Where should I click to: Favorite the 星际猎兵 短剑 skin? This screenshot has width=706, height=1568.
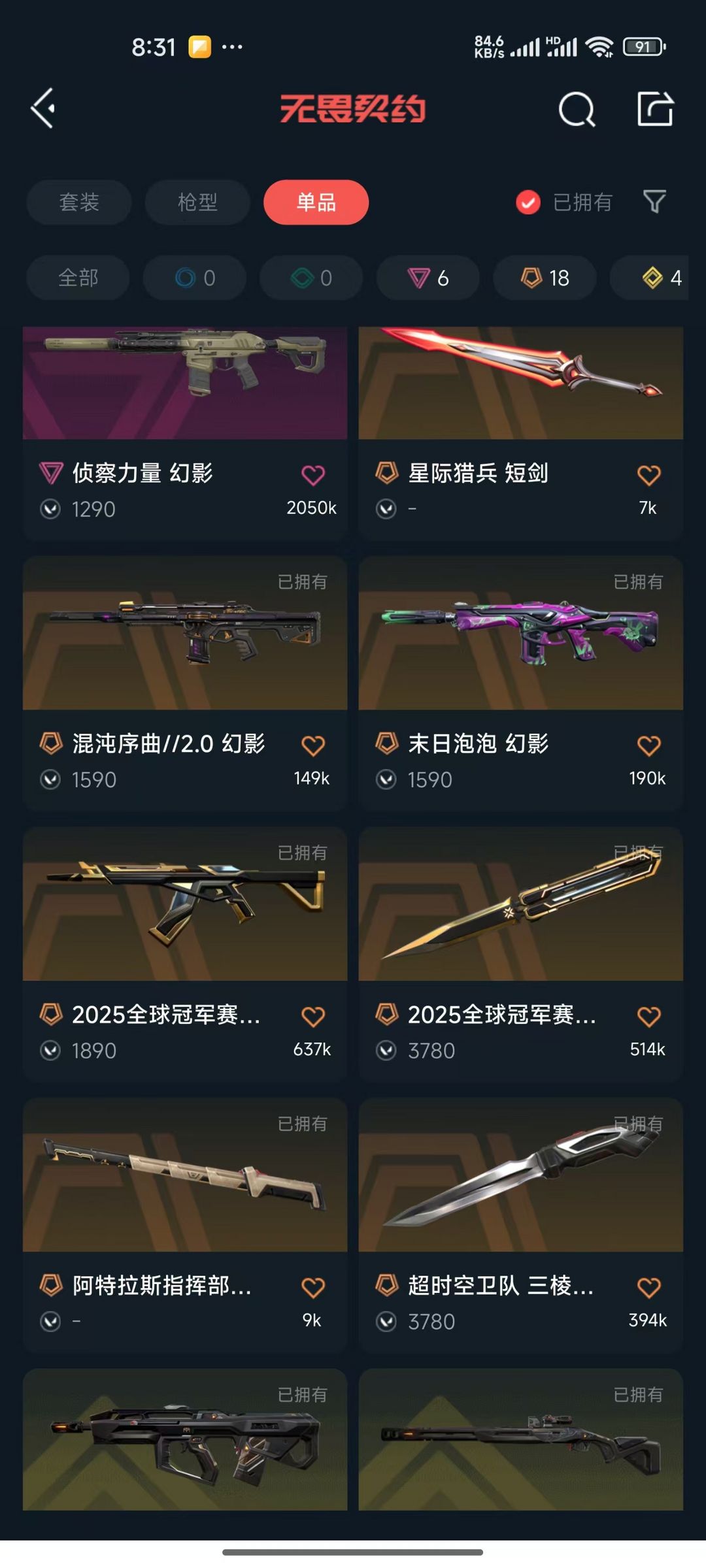click(648, 475)
